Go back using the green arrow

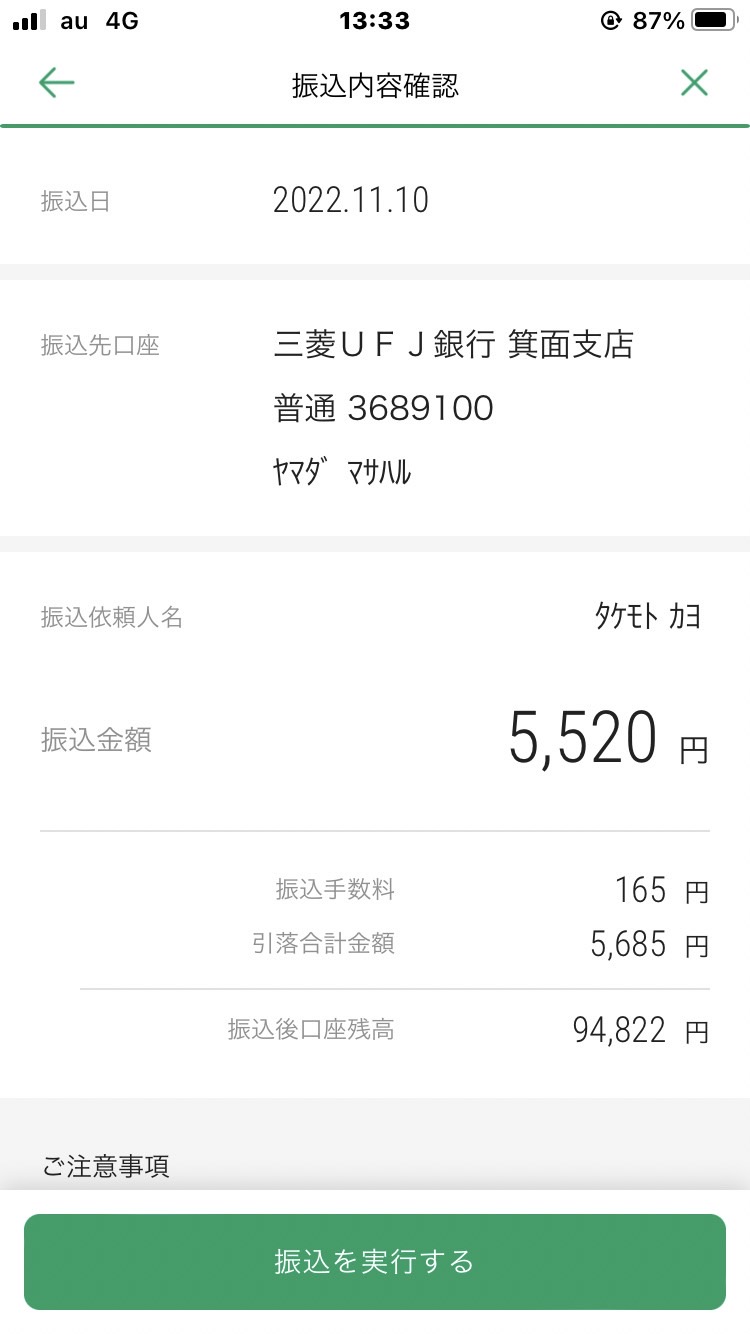(57, 83)
